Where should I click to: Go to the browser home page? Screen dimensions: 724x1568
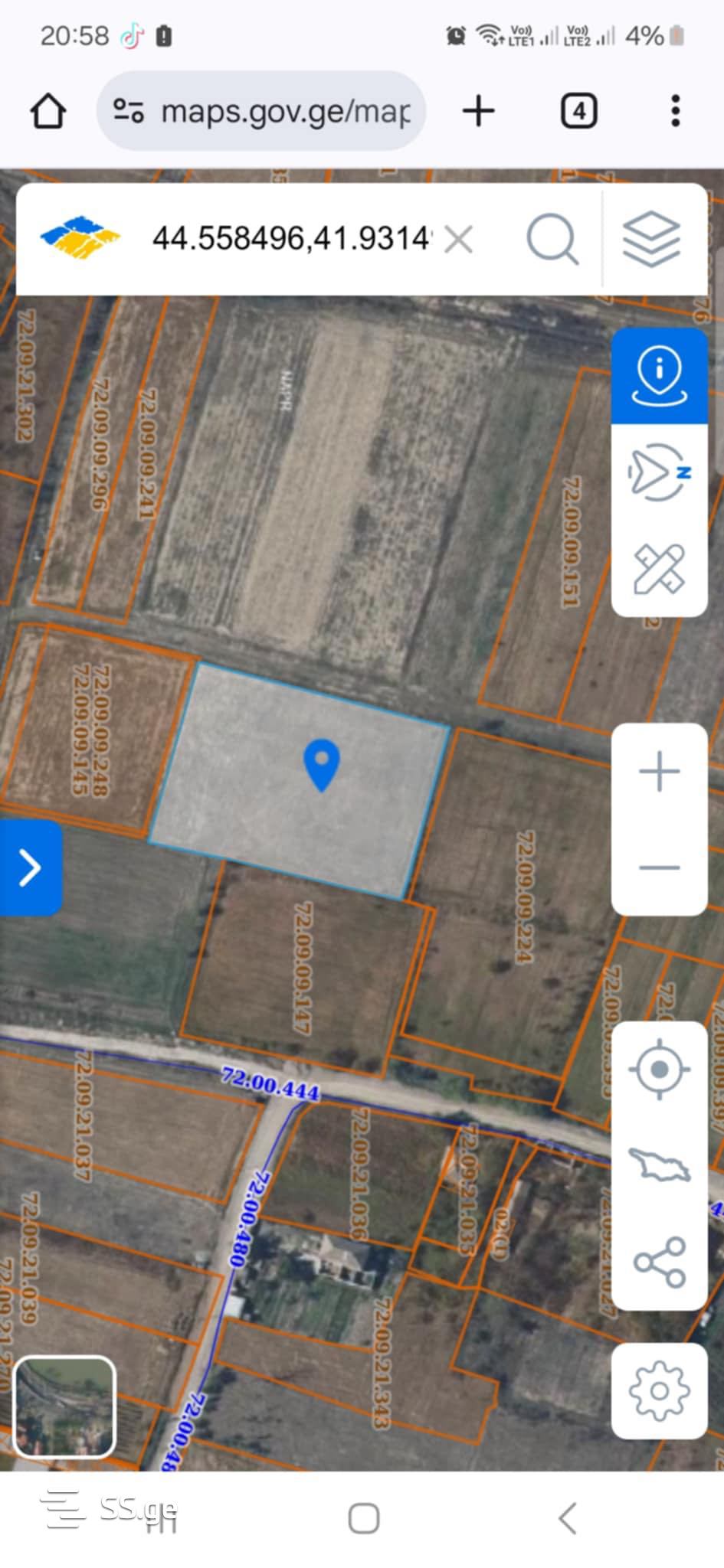coord(48,111)
